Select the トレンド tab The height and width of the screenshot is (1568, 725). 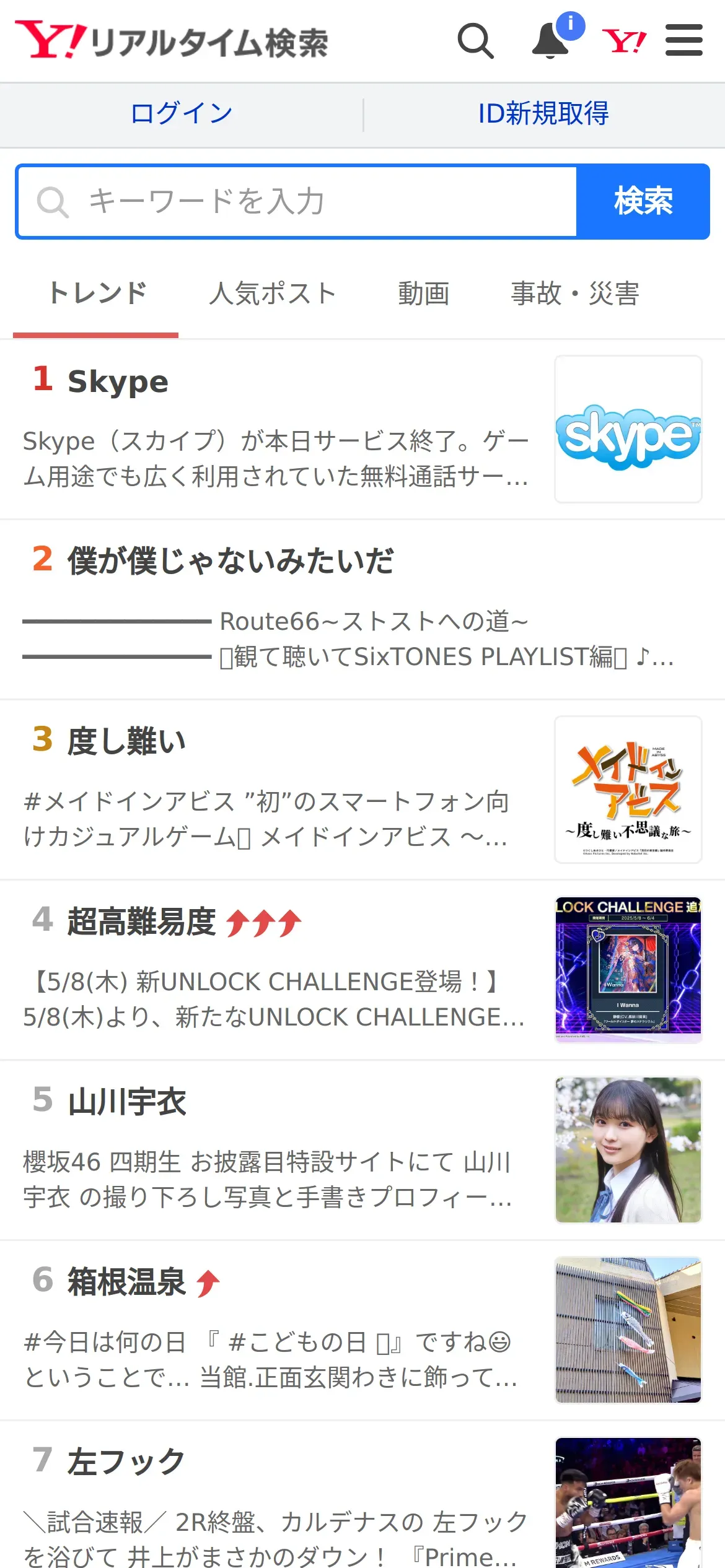97,294
